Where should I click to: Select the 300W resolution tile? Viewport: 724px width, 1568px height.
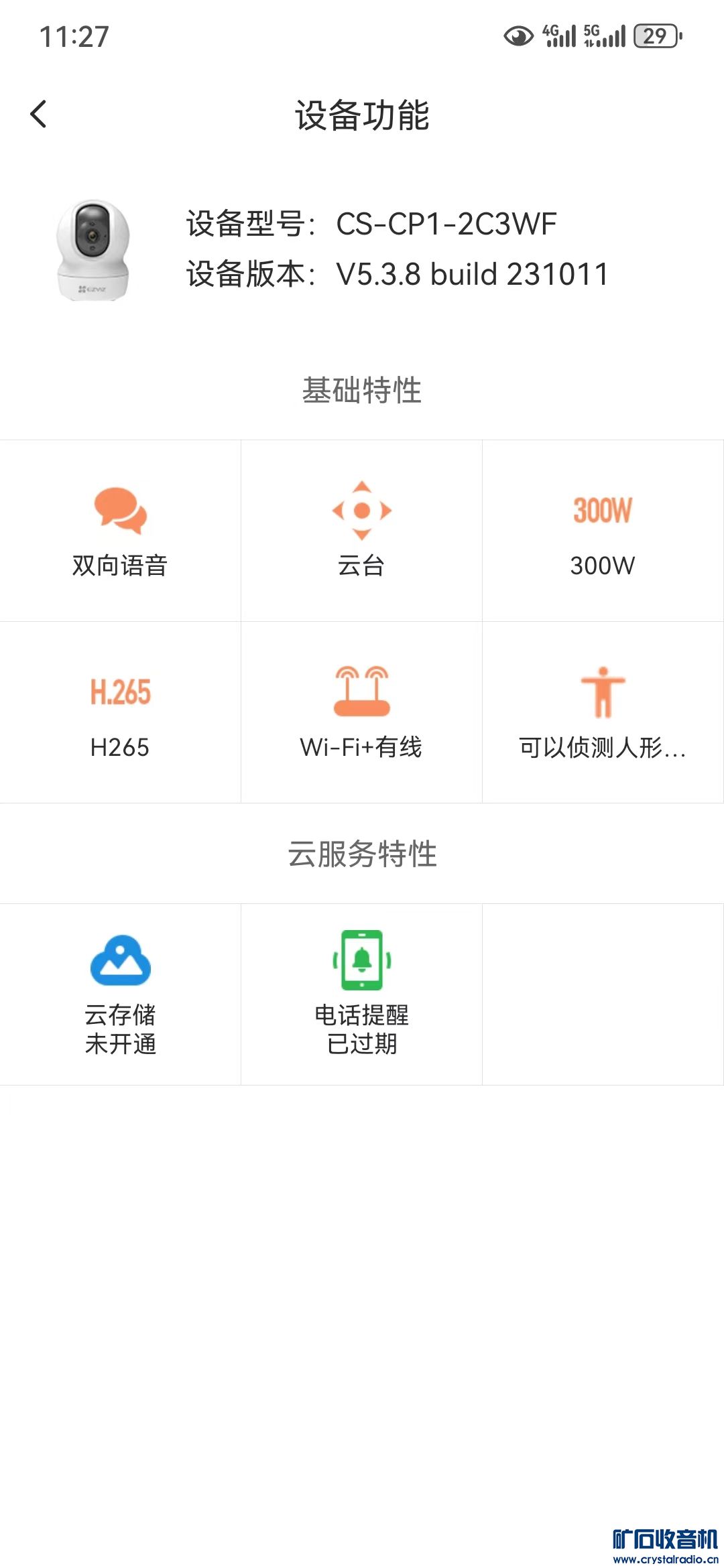(x=603, y=531)
